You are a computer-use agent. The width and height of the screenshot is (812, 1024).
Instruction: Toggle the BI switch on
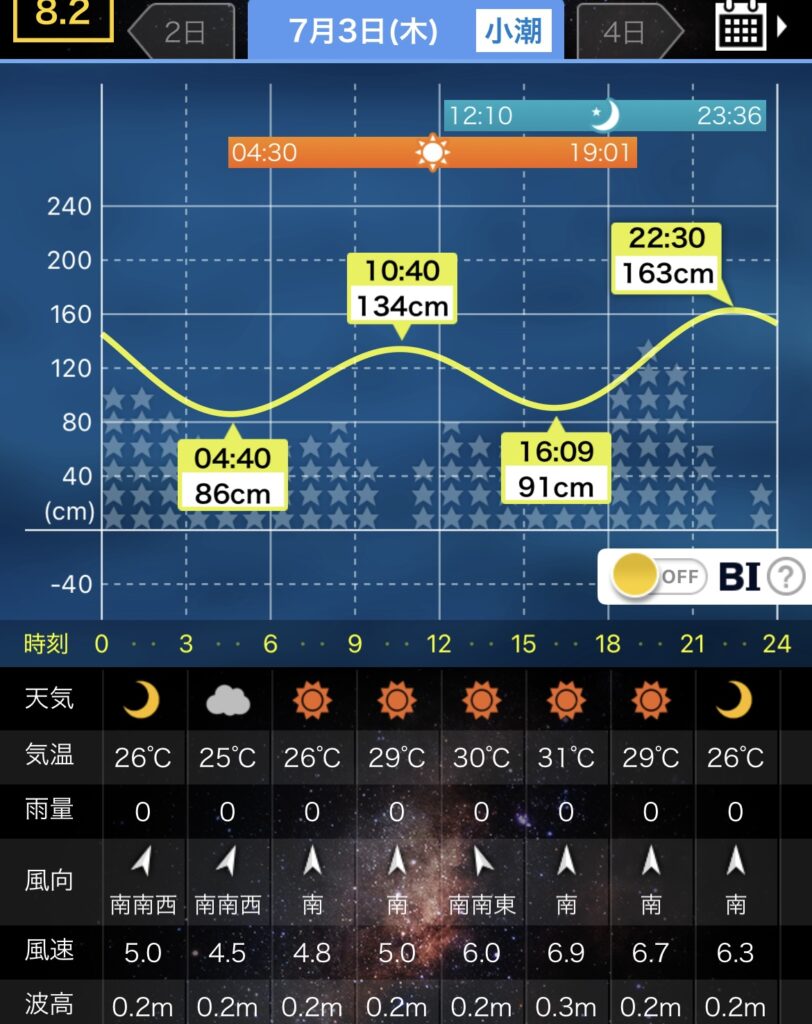click(656, 576)
